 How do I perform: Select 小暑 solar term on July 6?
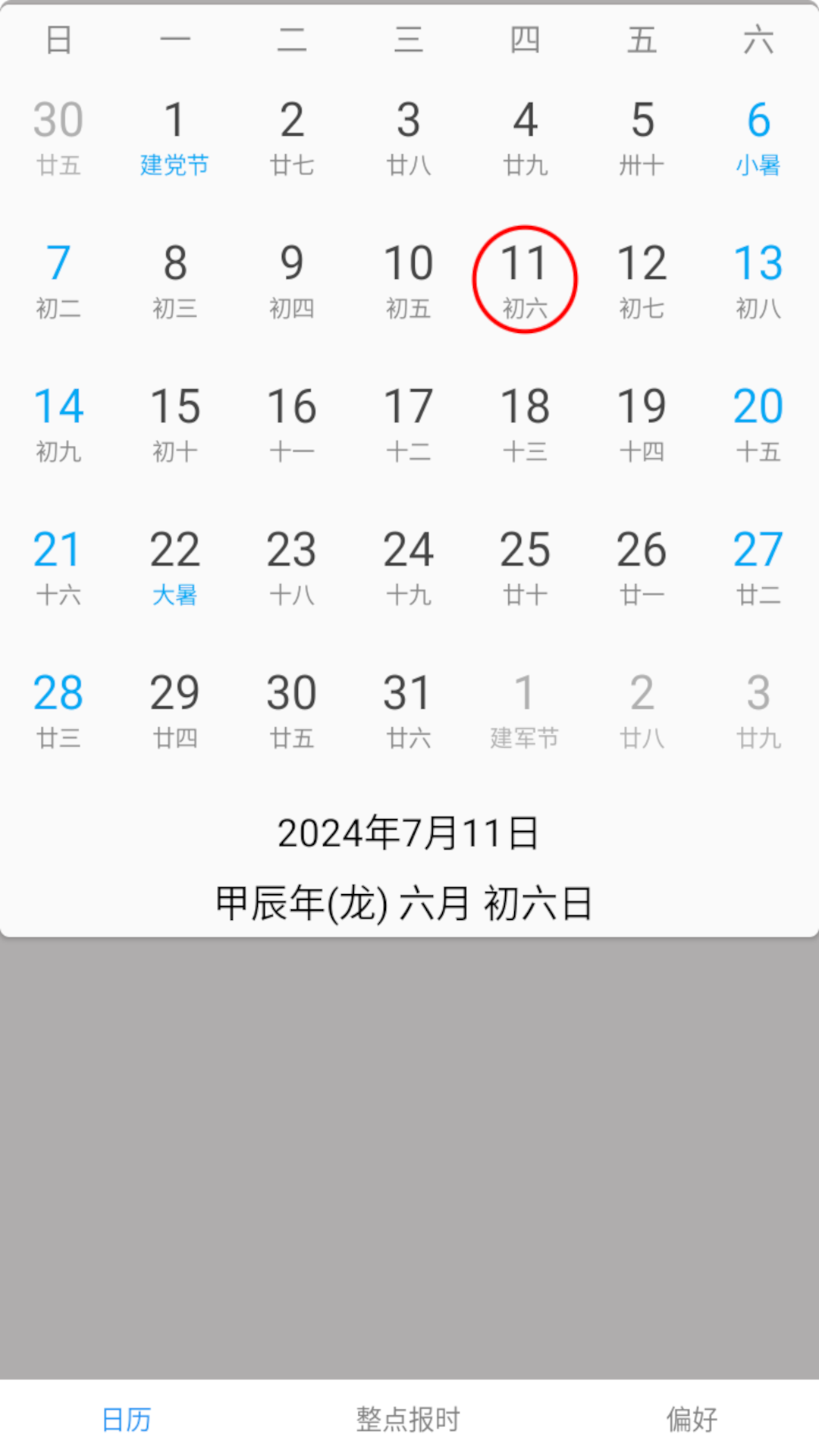(759, 136)
